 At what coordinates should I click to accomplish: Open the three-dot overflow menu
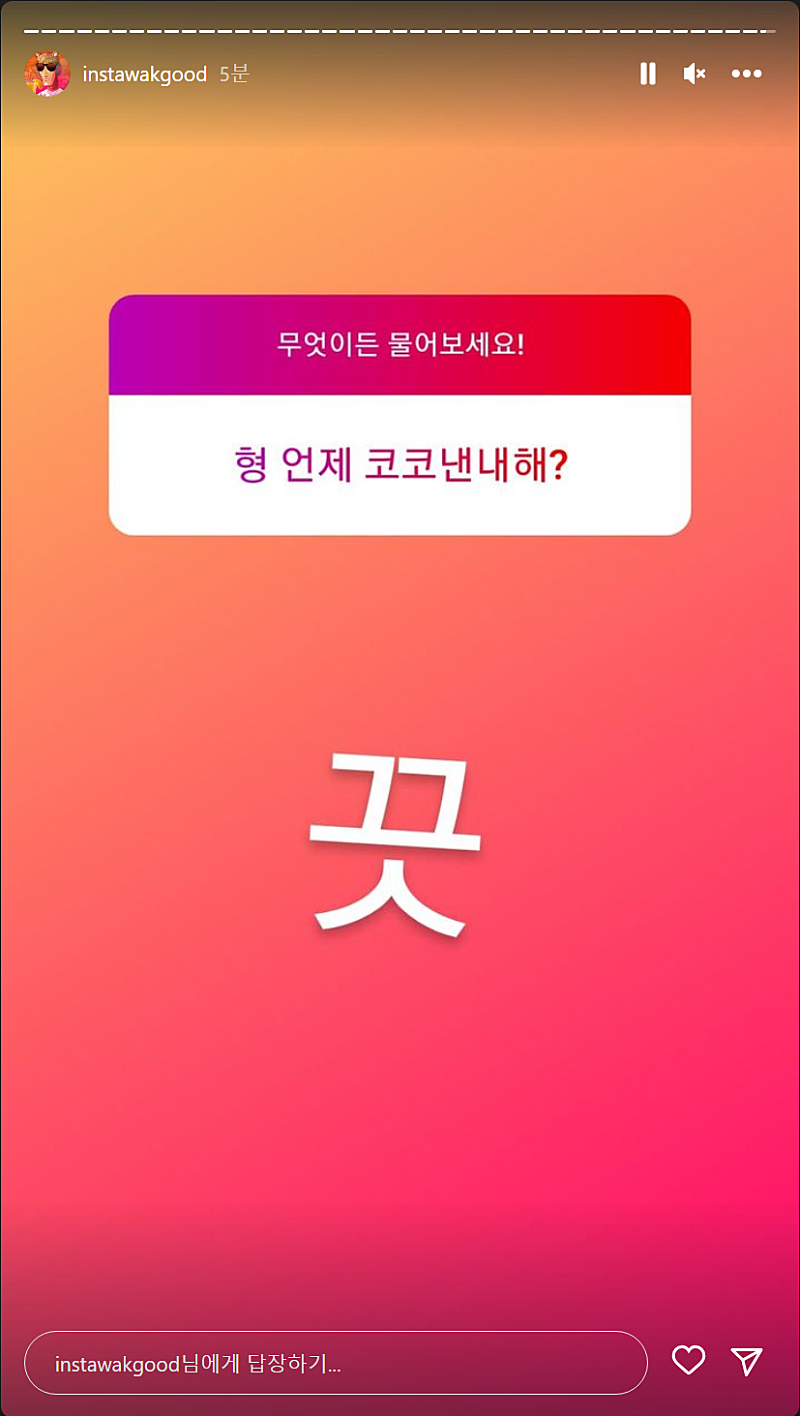(x=746, y=74)
